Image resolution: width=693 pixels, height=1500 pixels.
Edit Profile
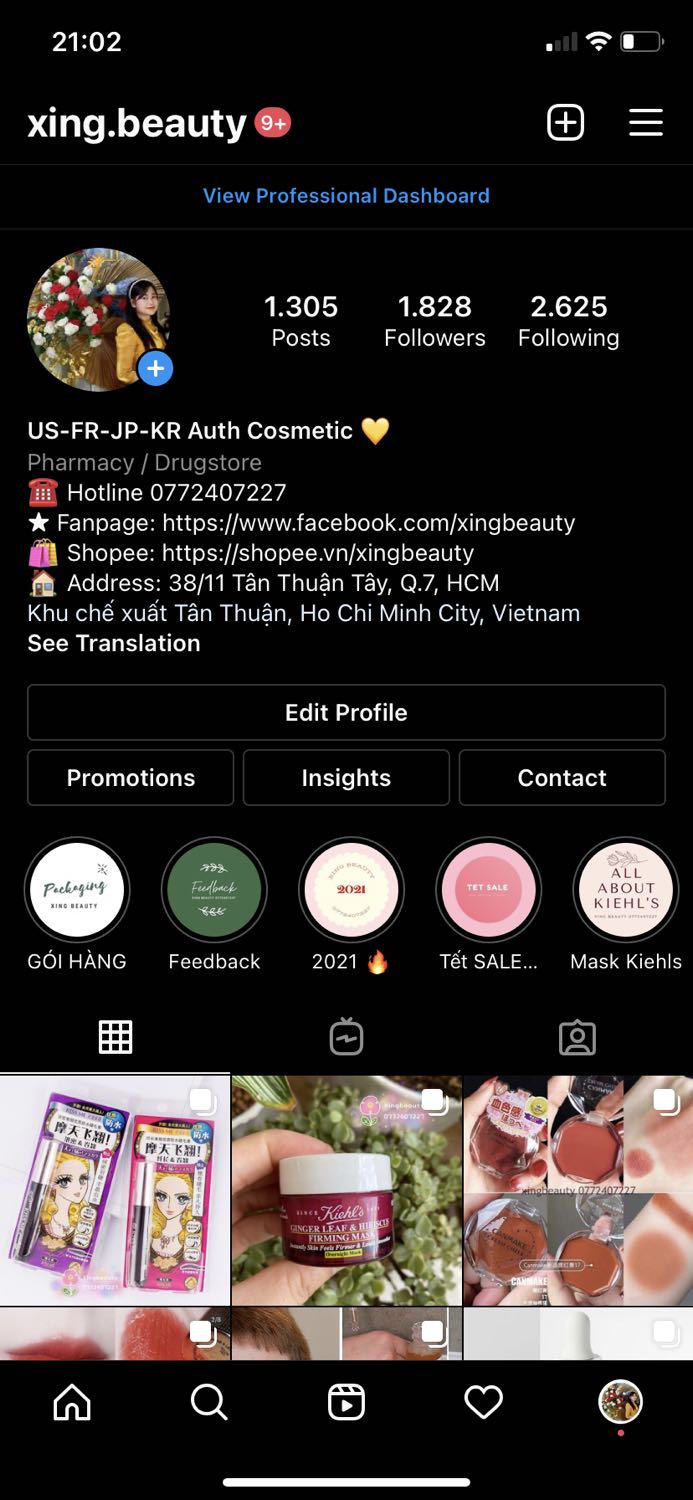[346, 712]
